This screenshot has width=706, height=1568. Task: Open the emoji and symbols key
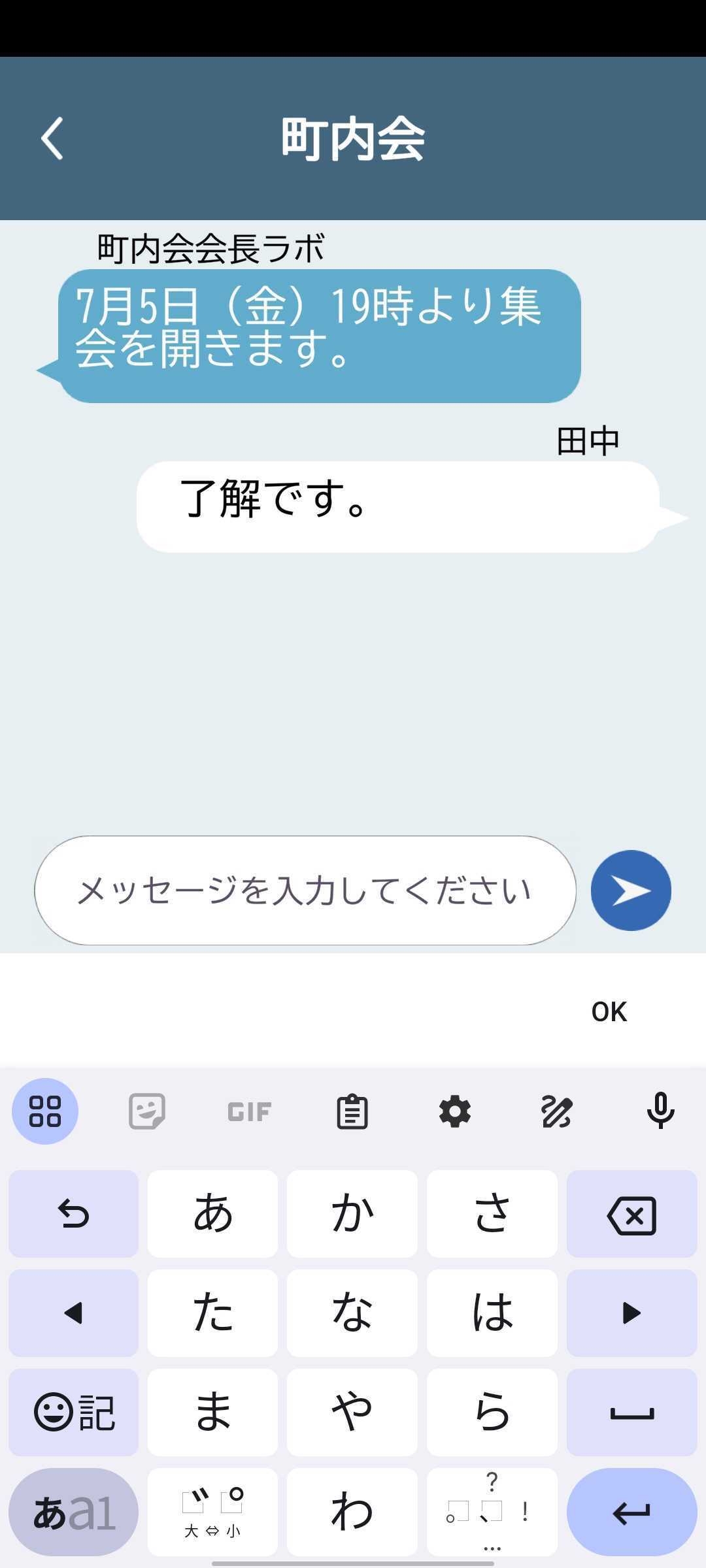(x=74, y=1413)
